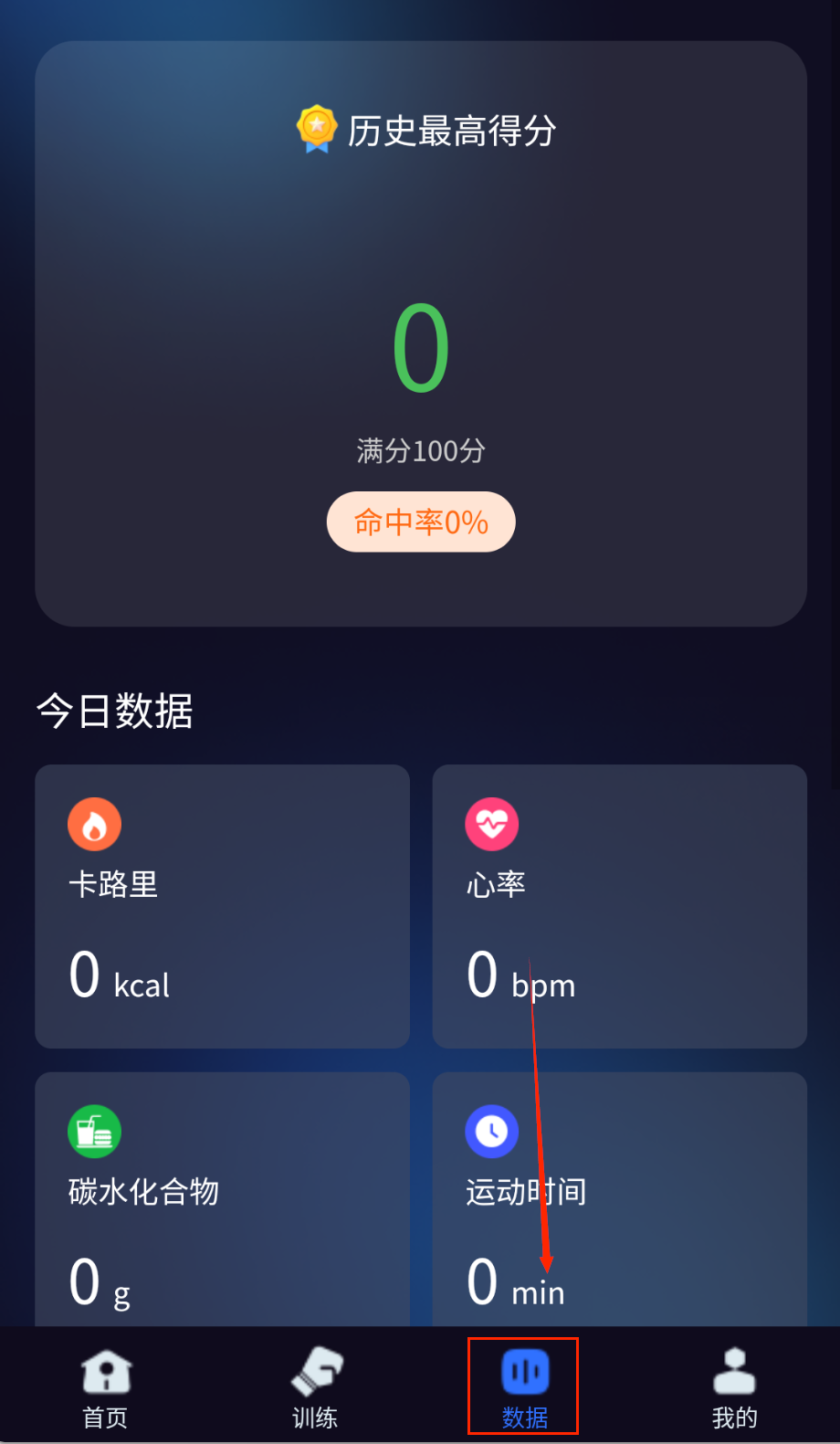The height and width of the screenshot is (1444, 840).
Task: Go to the 我的 tab
Action: coord(734,1386)
